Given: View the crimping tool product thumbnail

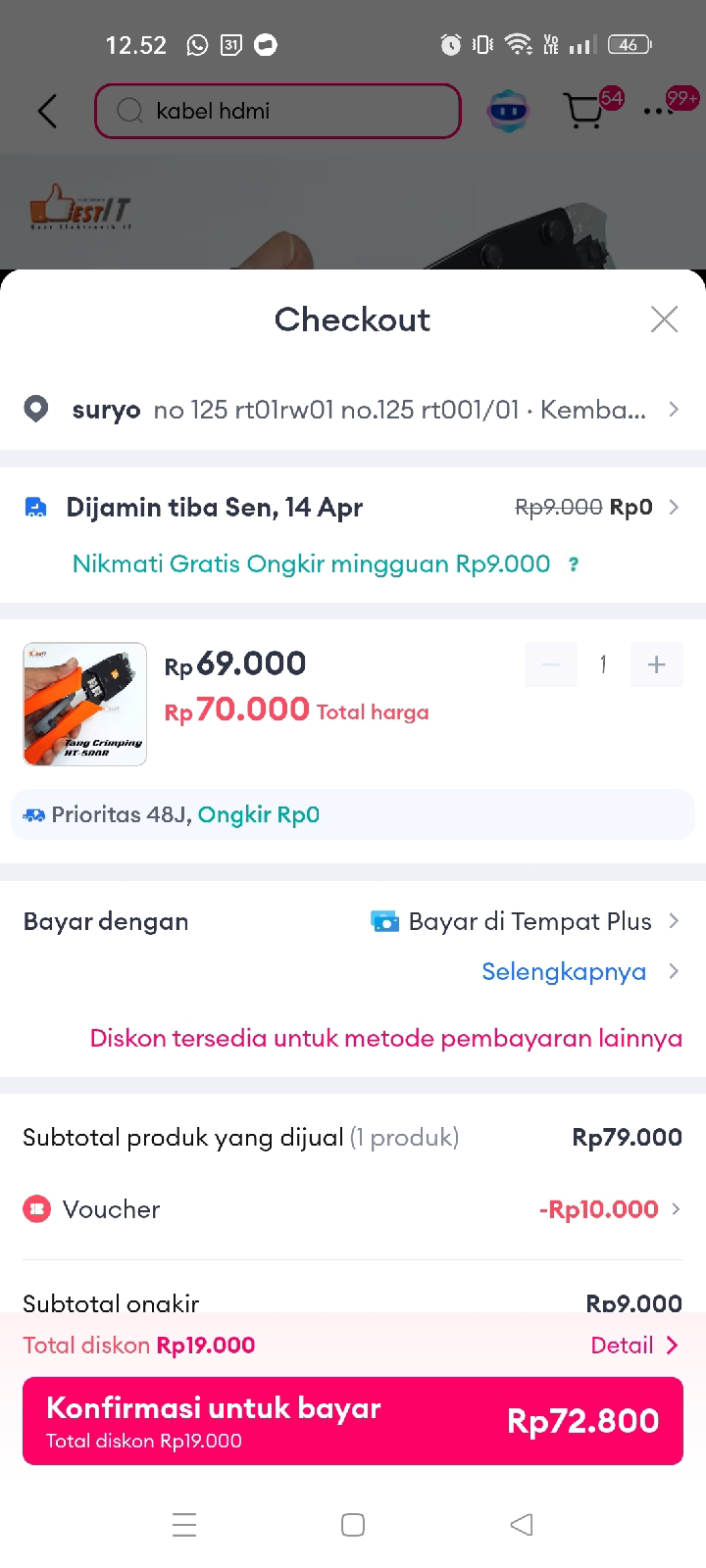Looking at the screenshot, I should tap(85, 704).
